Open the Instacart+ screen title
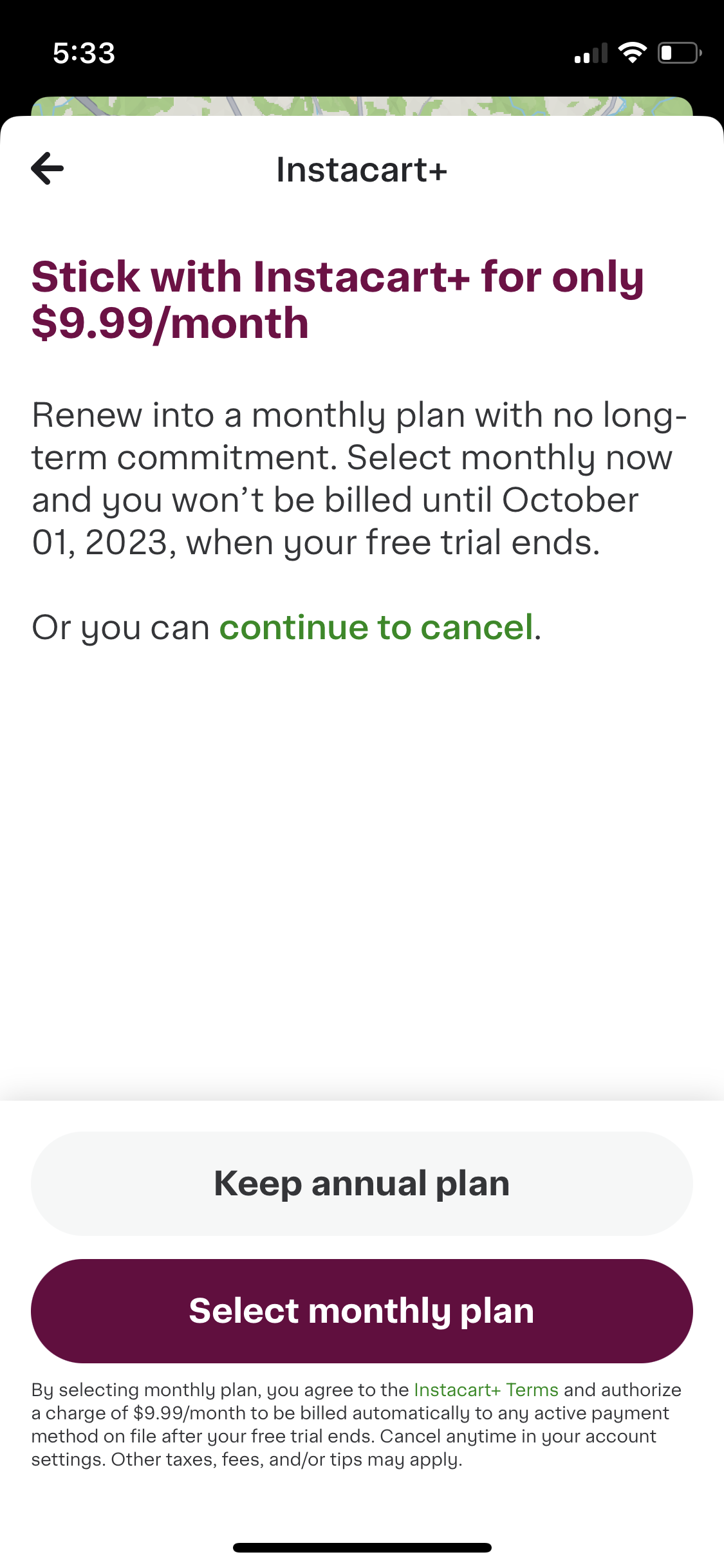 (x=362, y=170)
